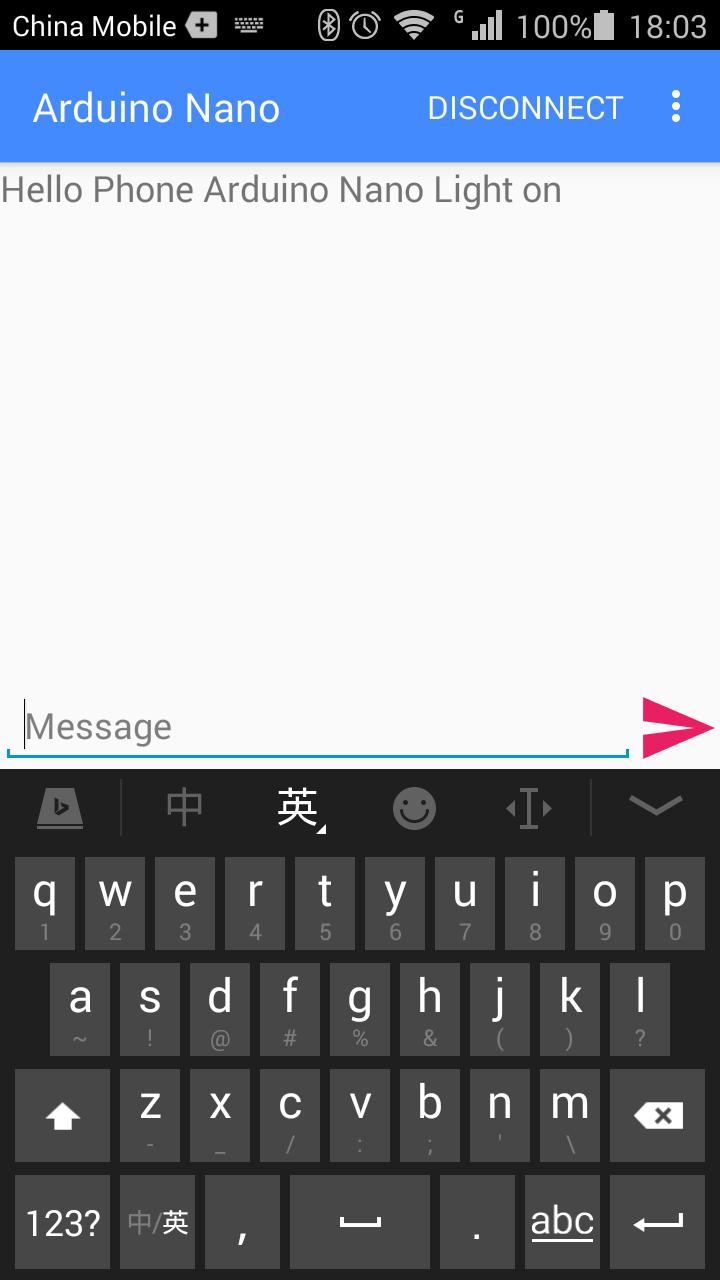Hide the keyboard with the chevron
This screenshot has width=720, height=1280.
point(655,806)
